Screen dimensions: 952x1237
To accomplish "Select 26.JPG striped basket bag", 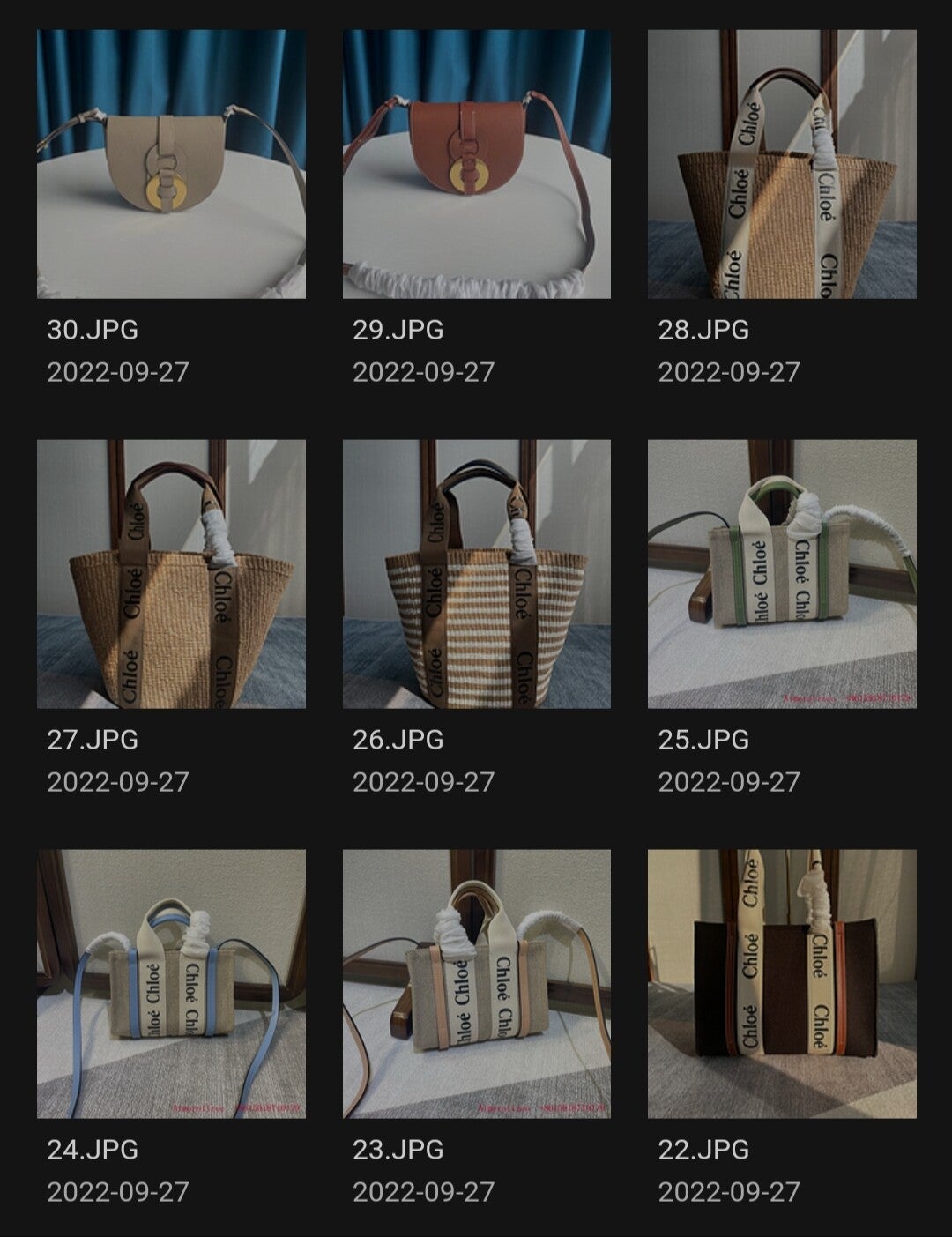I will click(x=476, y=574).
